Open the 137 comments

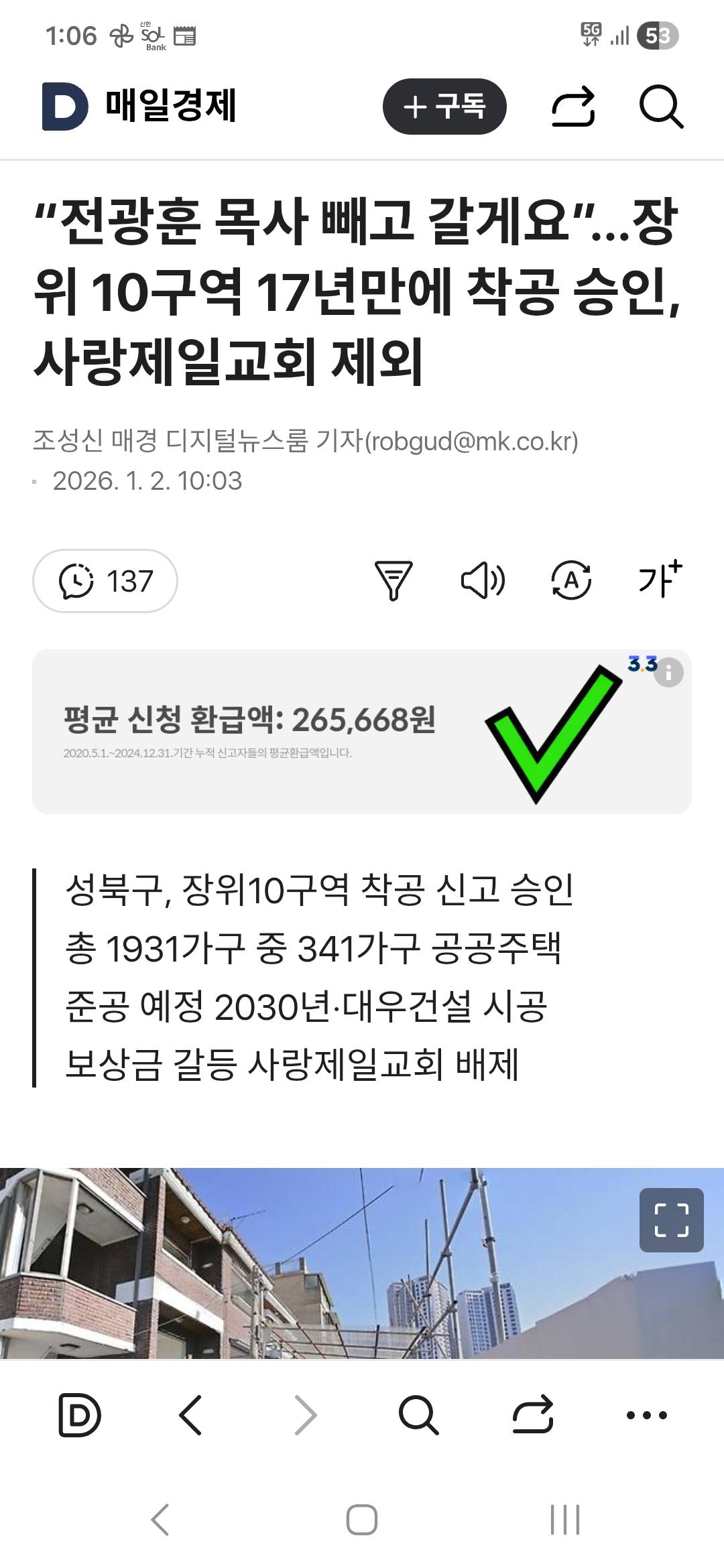click(105, 581)
